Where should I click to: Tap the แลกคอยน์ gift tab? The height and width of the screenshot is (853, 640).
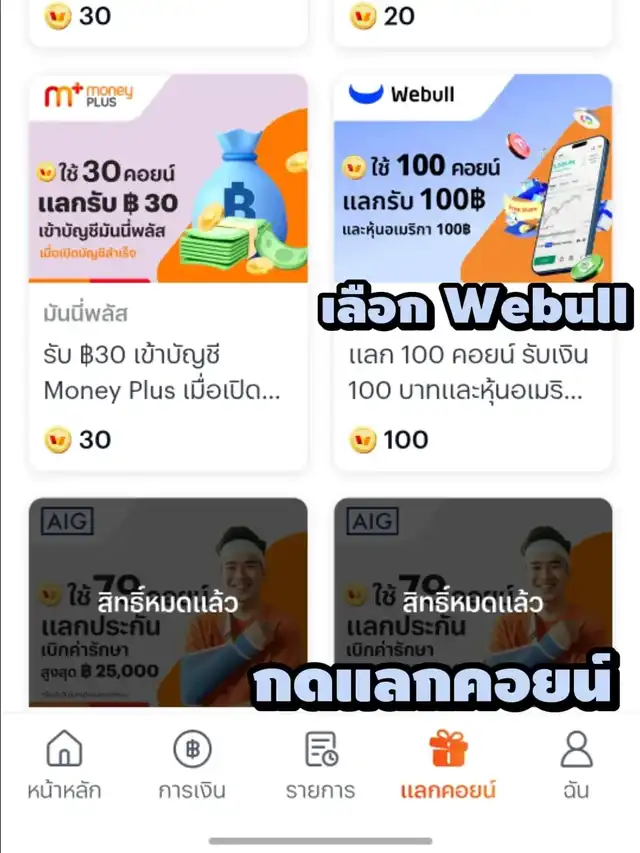[448, 765]
